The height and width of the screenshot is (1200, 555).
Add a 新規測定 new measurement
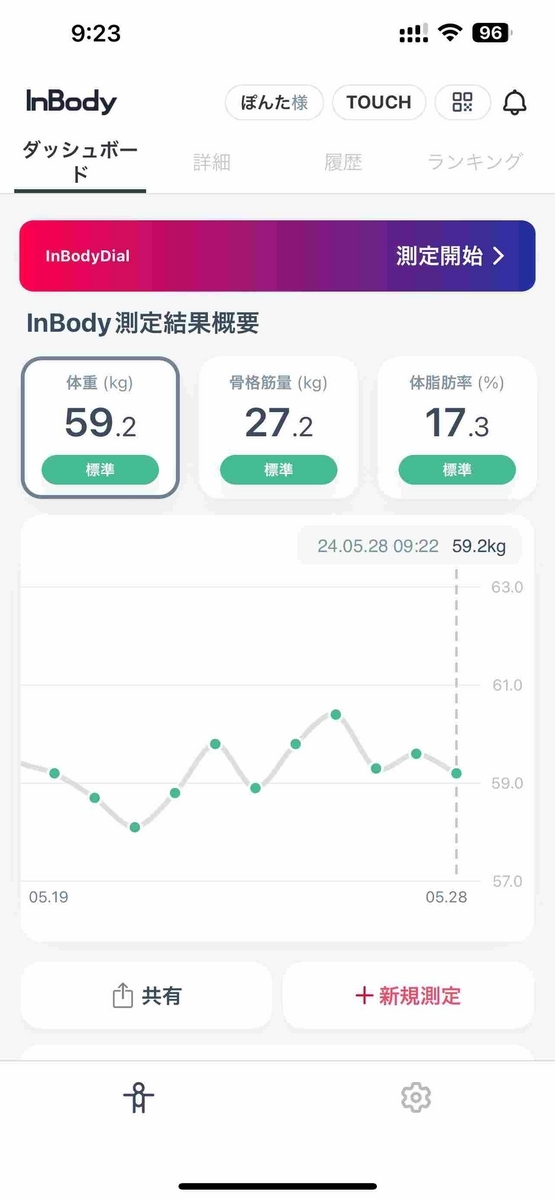[408, 996]
